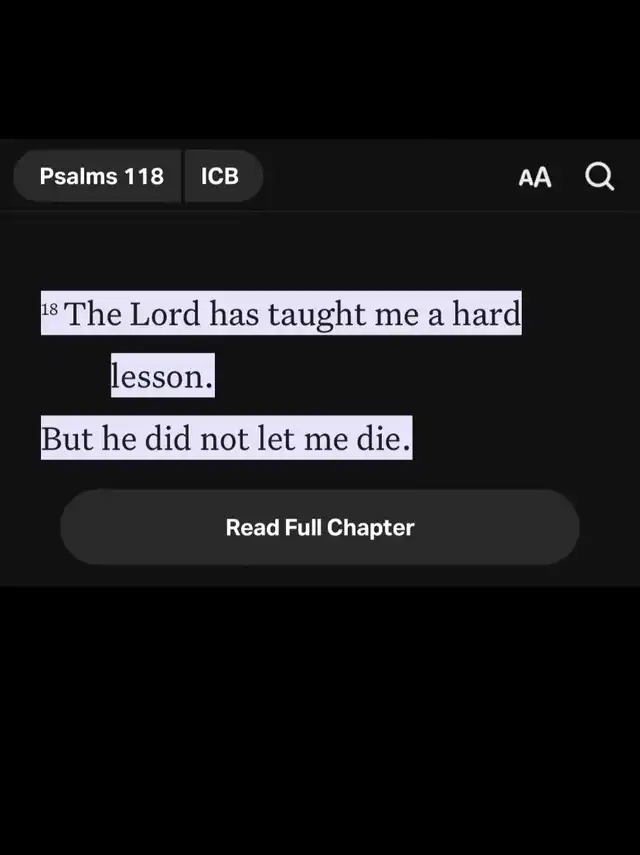Tap Read Full Chapter button

point(320,527)
